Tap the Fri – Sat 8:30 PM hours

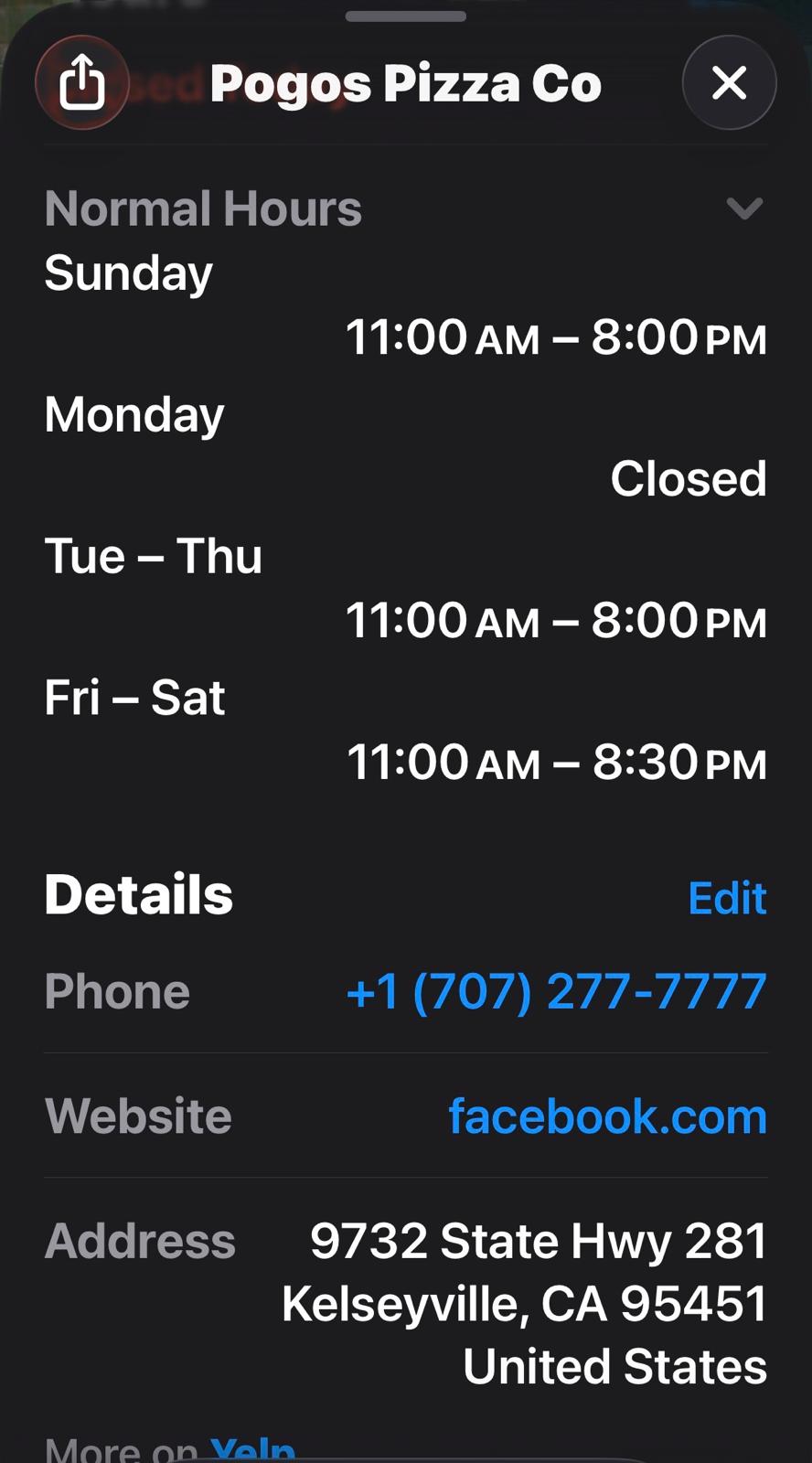(x=558, y=761)
